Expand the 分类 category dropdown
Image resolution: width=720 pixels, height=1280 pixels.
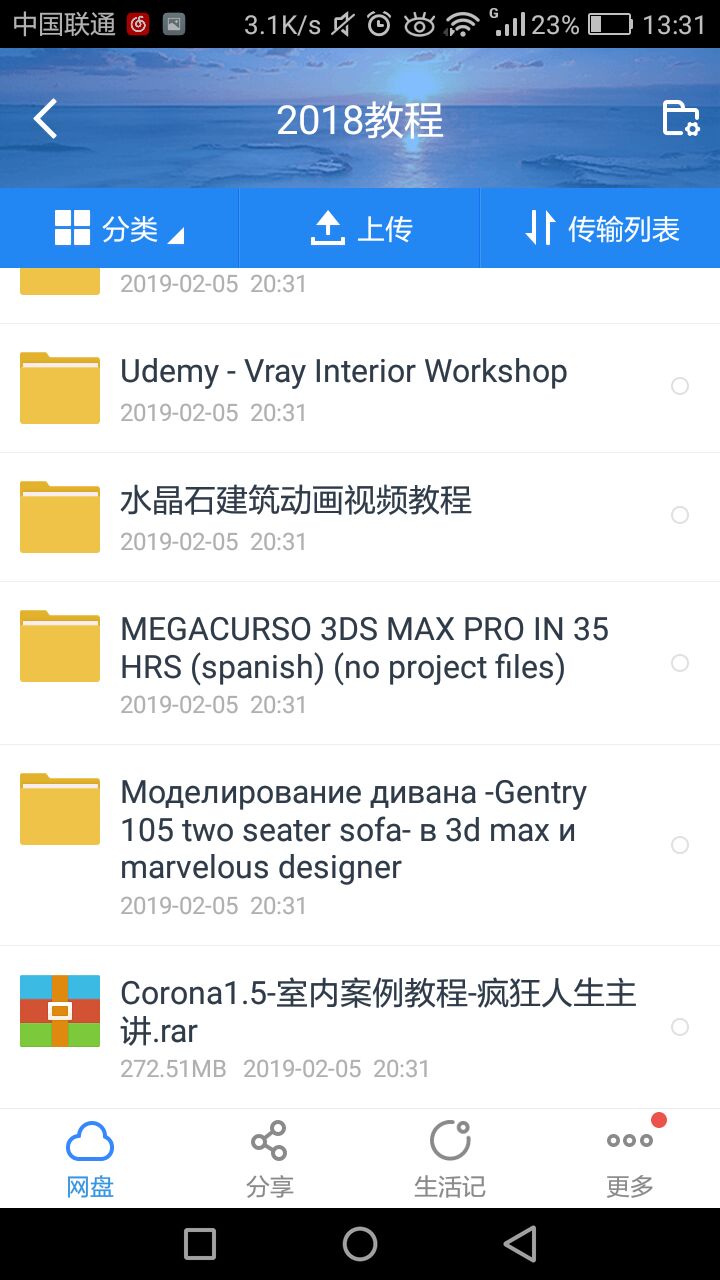point(120,229)
